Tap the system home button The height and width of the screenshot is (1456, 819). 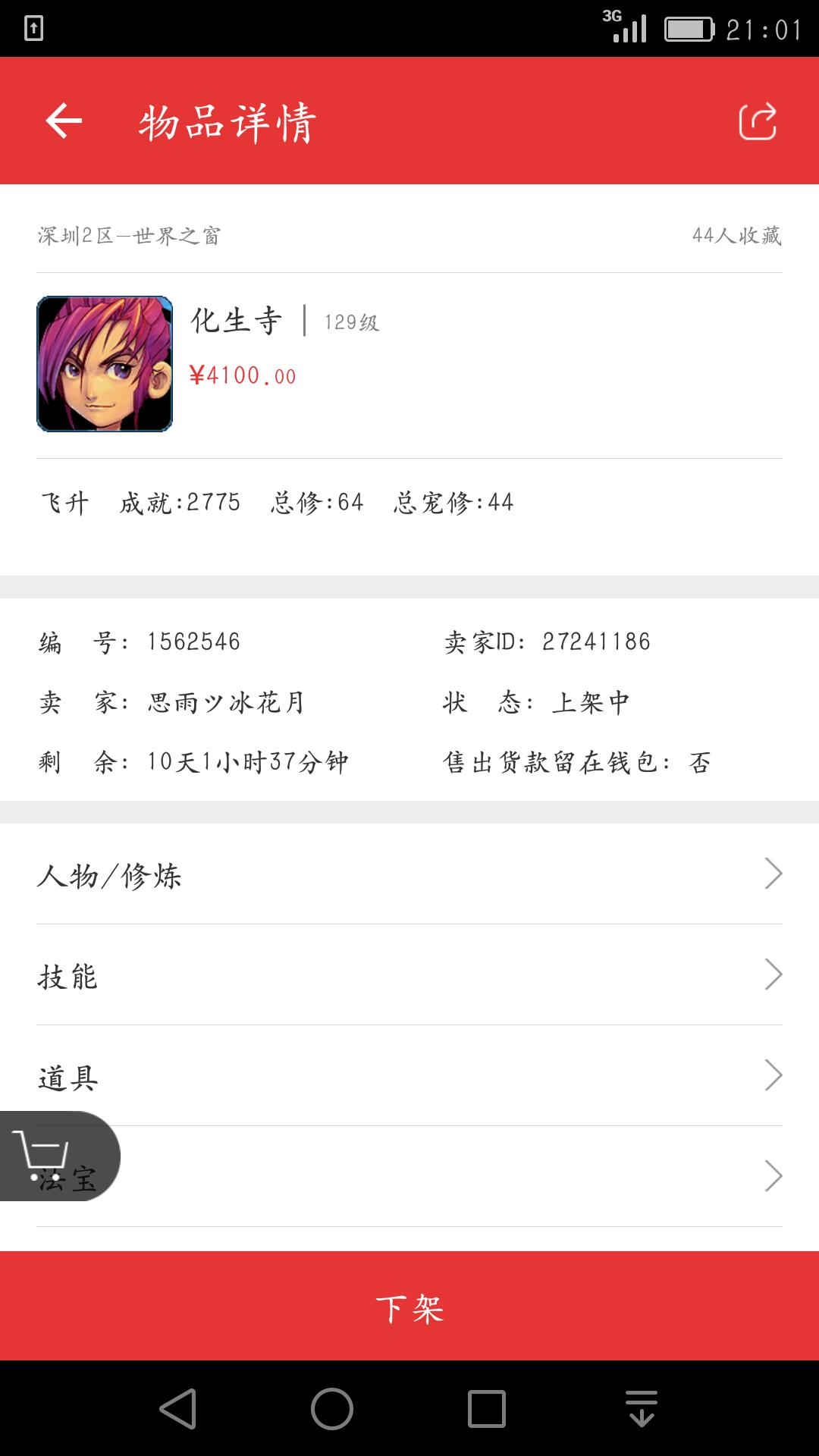click(x=332, y=1409)
